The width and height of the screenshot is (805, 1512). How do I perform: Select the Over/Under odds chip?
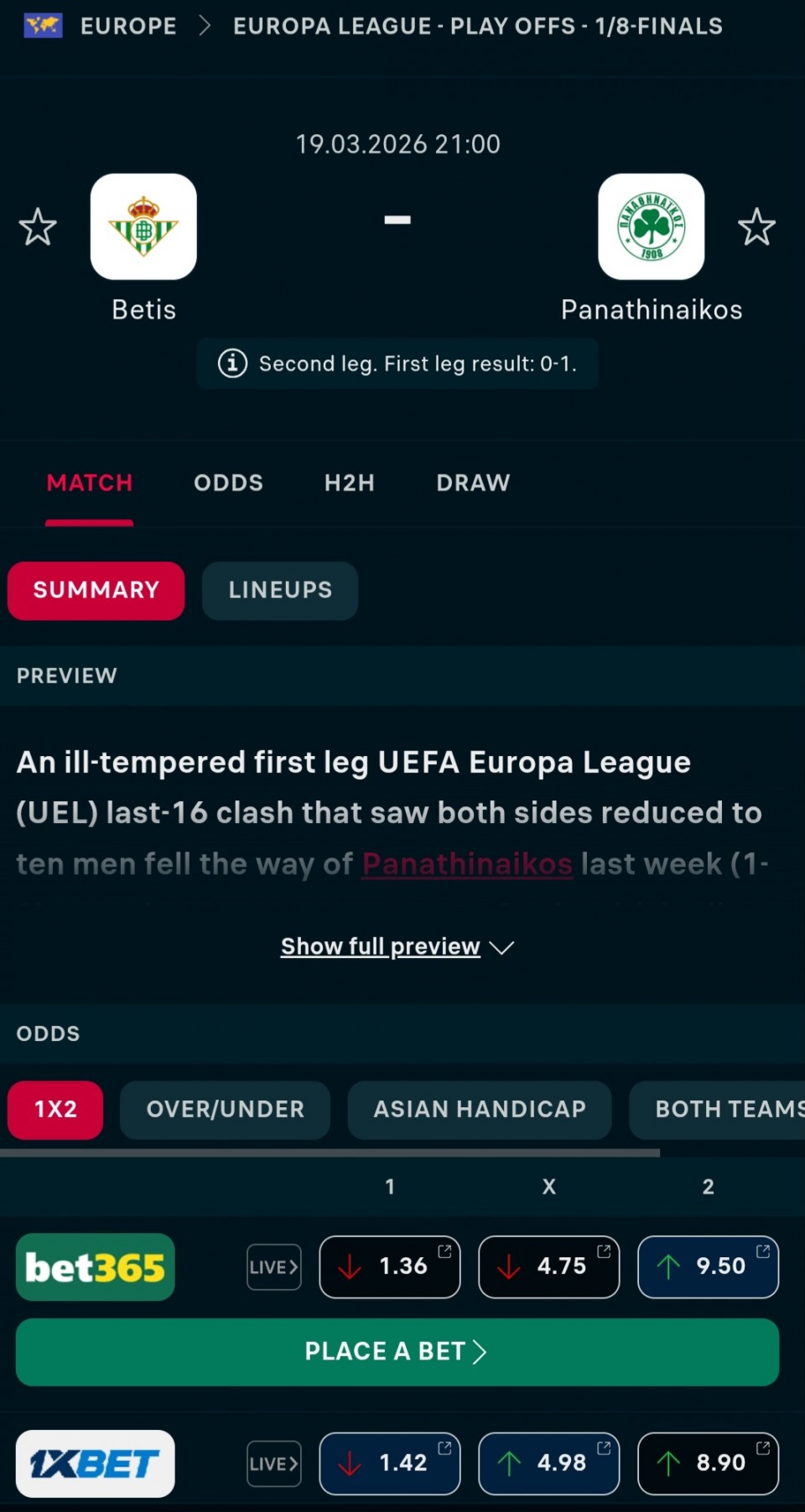[225, 1110]
